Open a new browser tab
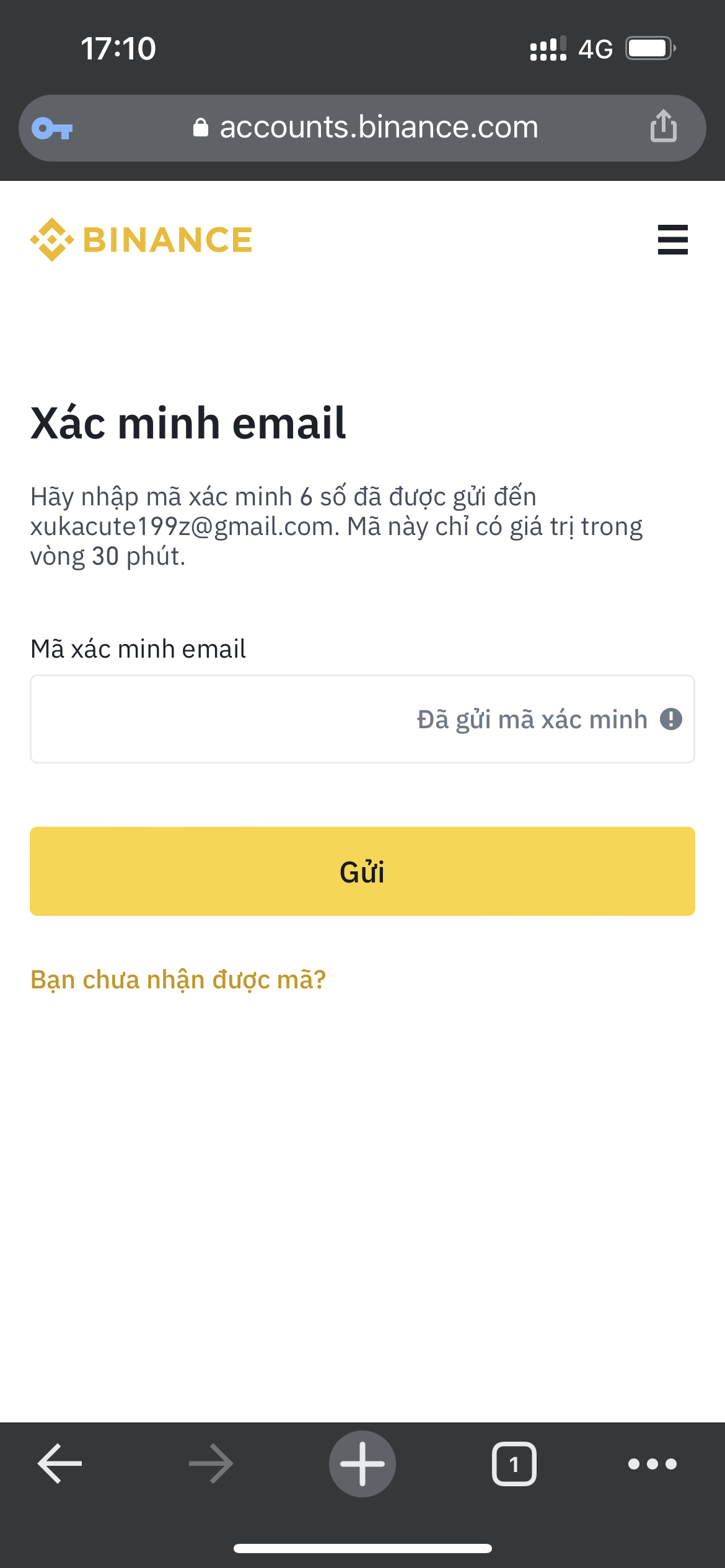 [x=362, y=1464]
